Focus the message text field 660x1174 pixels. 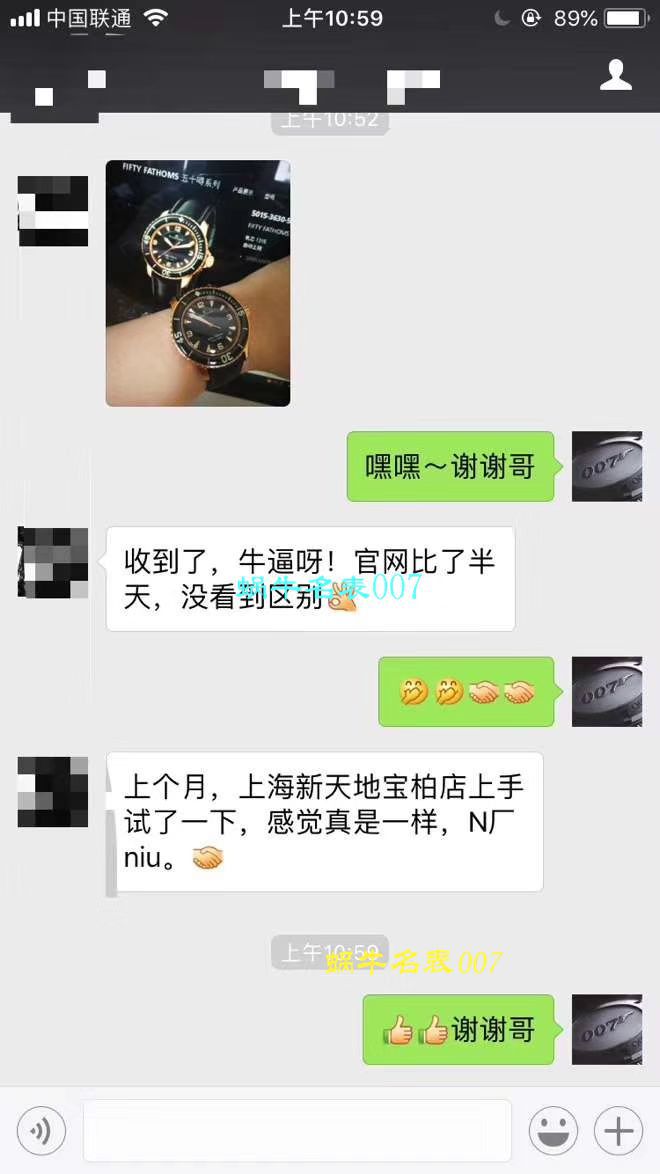point(297,1131)
